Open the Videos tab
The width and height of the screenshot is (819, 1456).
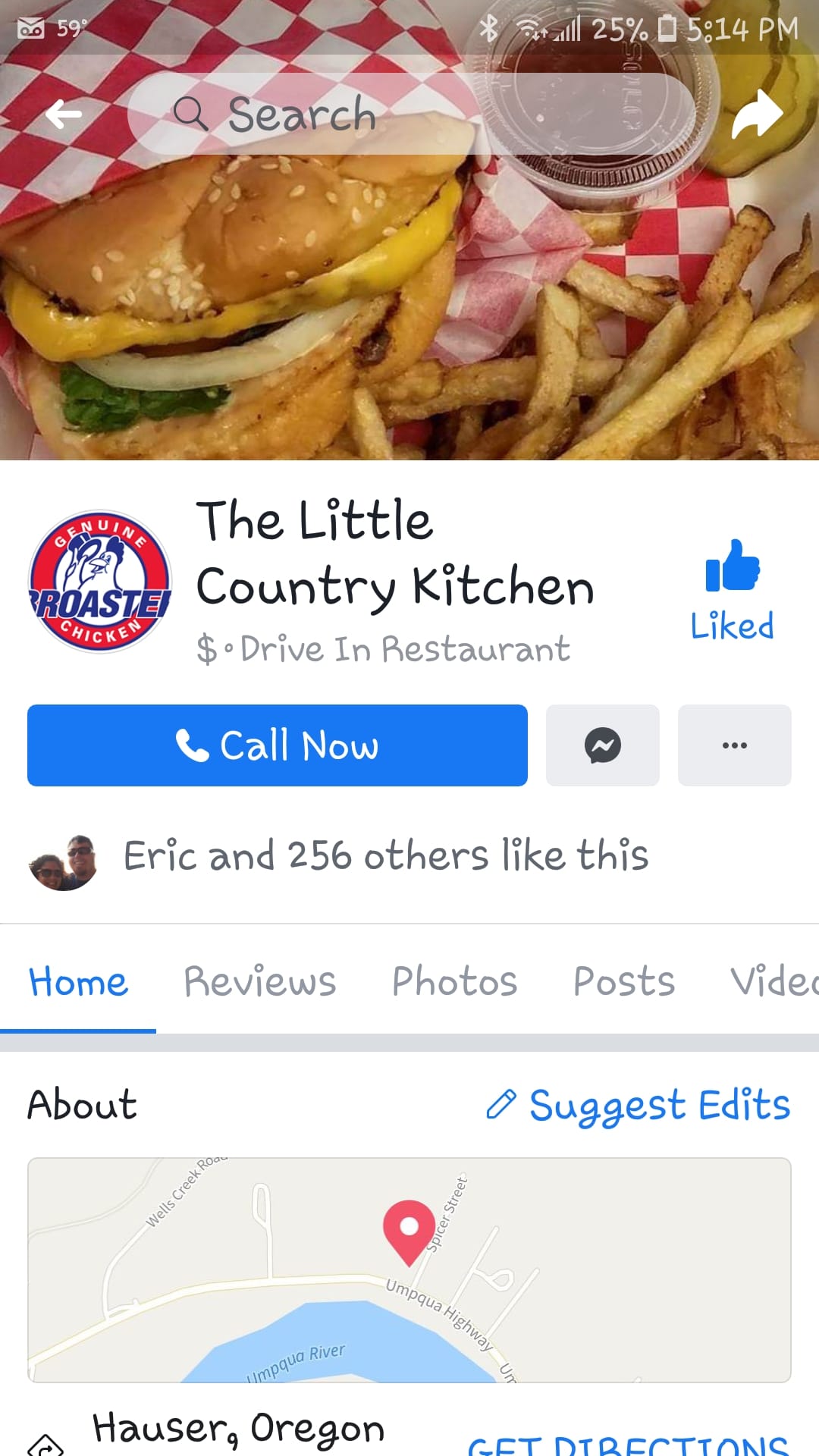tap(773, 981)
